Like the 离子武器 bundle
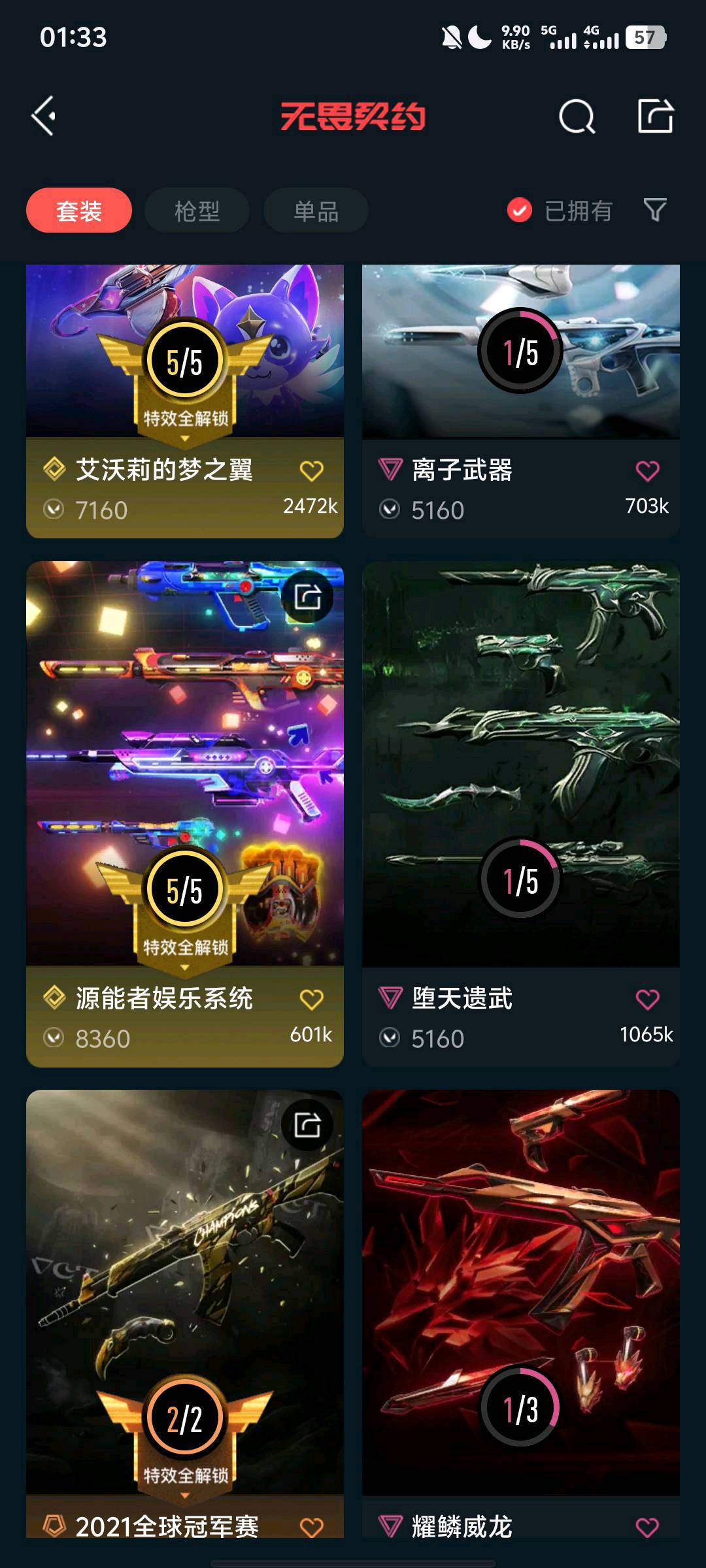 [647, 470]
